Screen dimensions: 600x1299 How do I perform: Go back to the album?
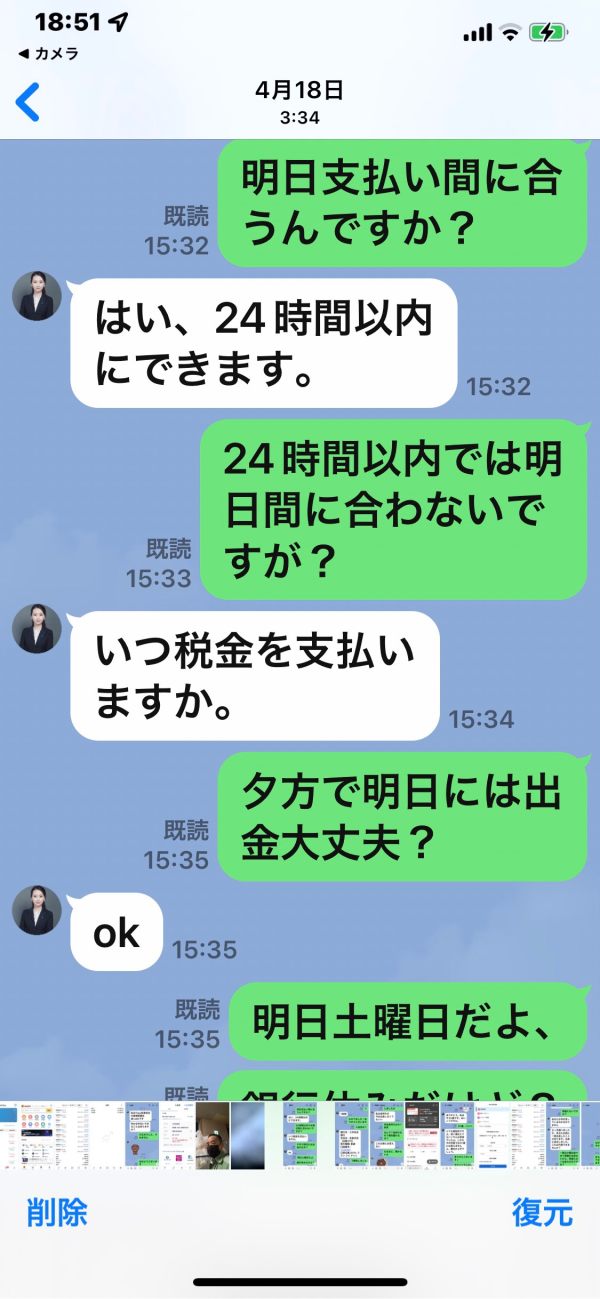click(28, 102)
